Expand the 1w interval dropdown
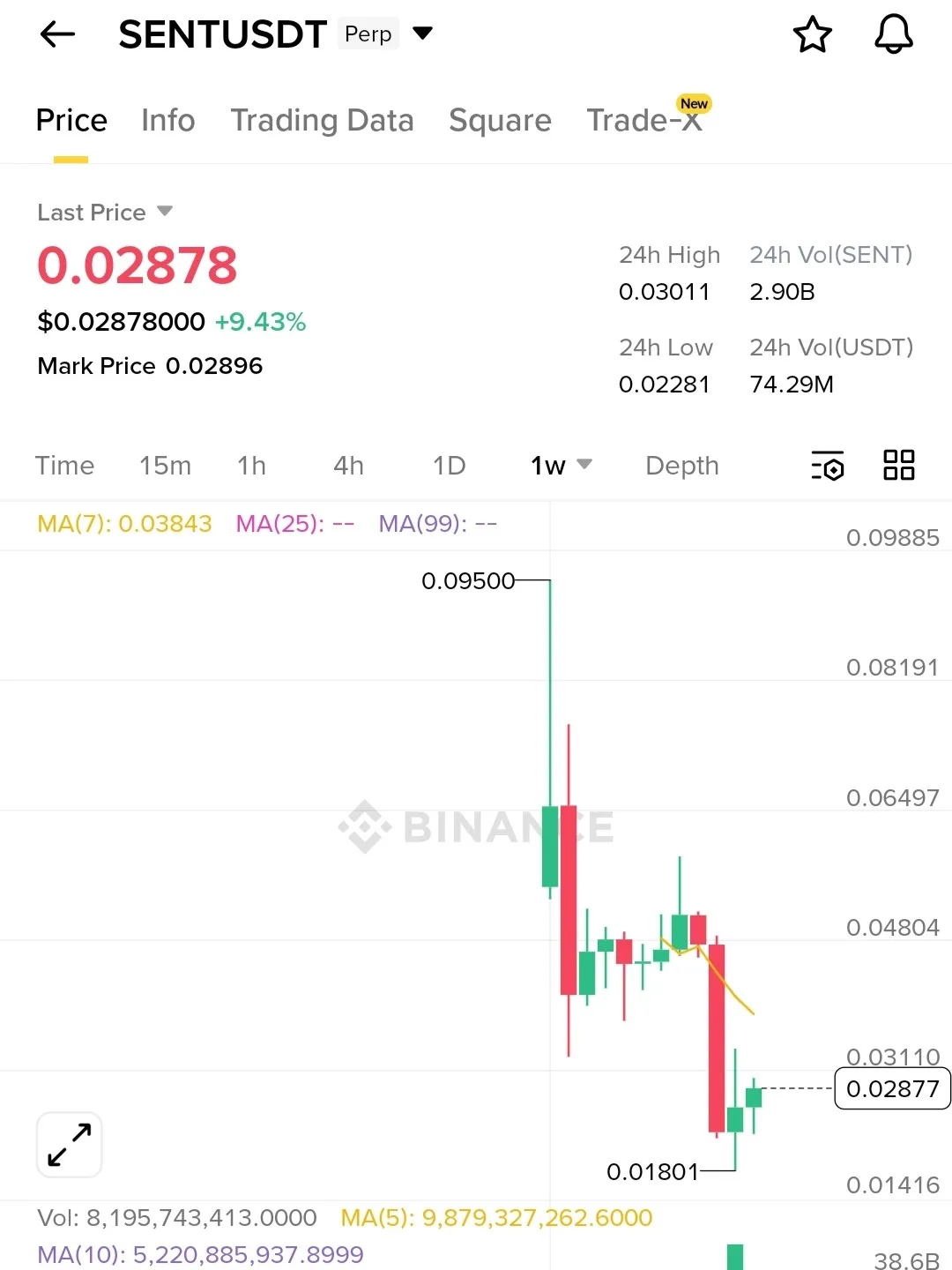The width and height of the screenshot is (952, 1270). (x=562, y=466)
